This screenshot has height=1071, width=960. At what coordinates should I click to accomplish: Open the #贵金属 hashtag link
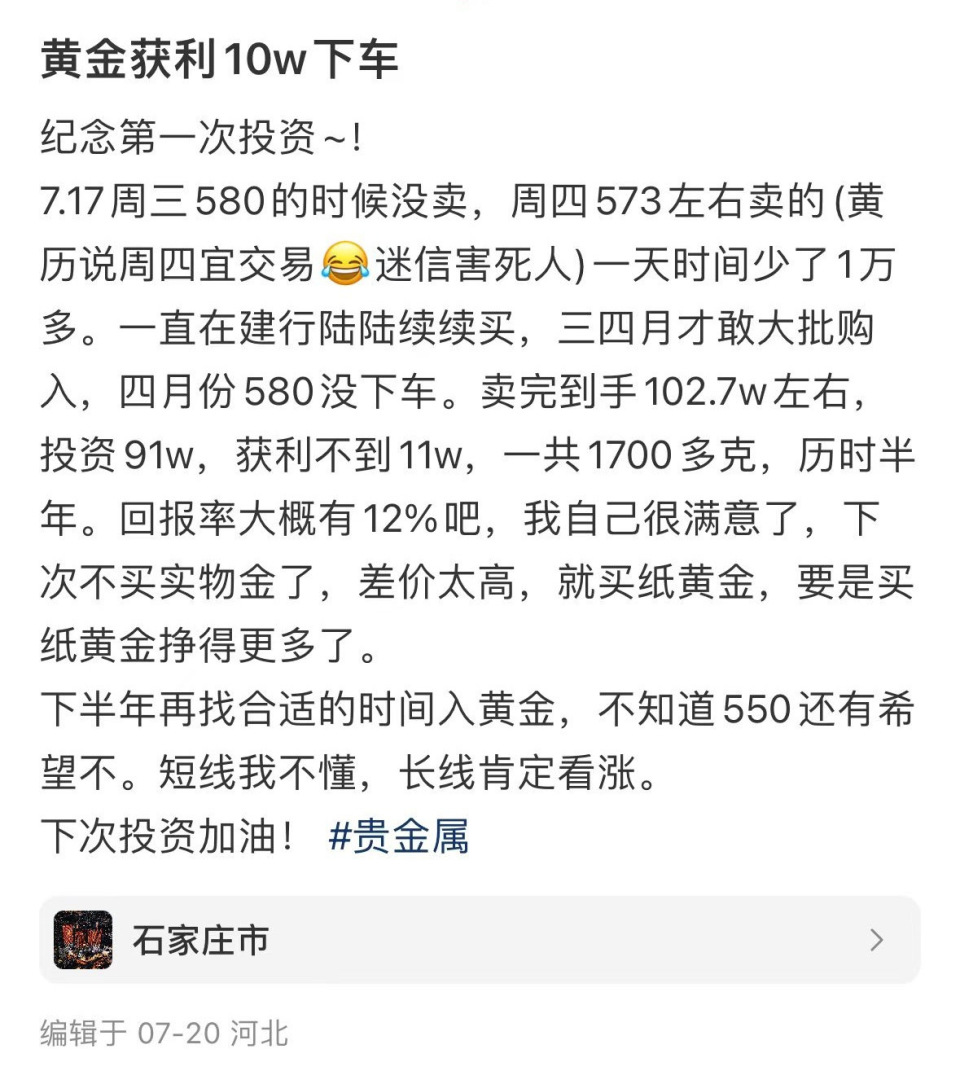click(x=398, y=836)
